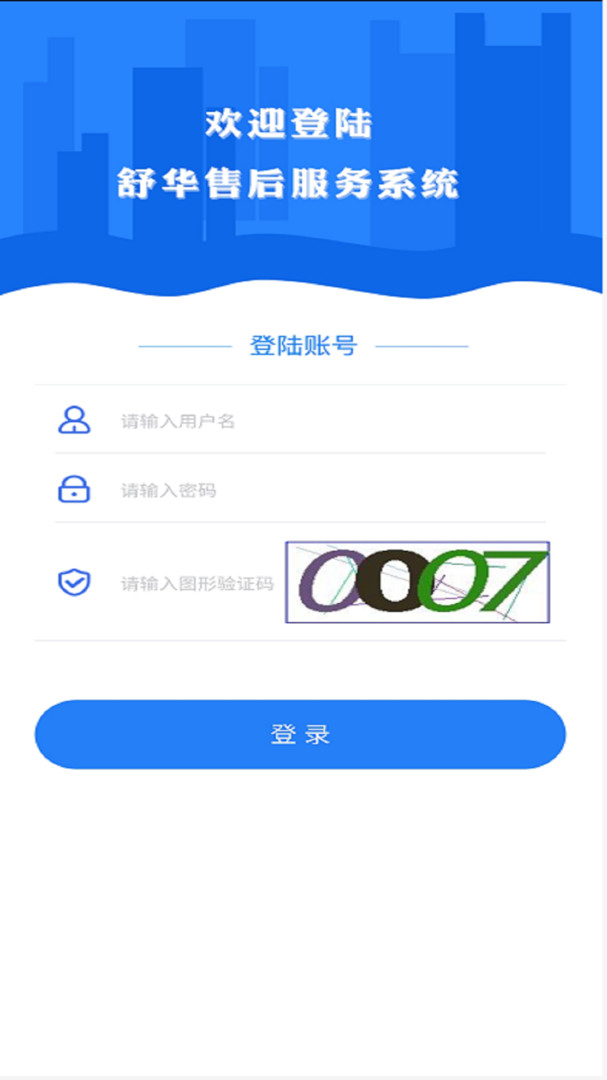This screenshot has width=607, height=1080.
Task: Refresh the 0007 captcha image
Action: click(417, 582)
